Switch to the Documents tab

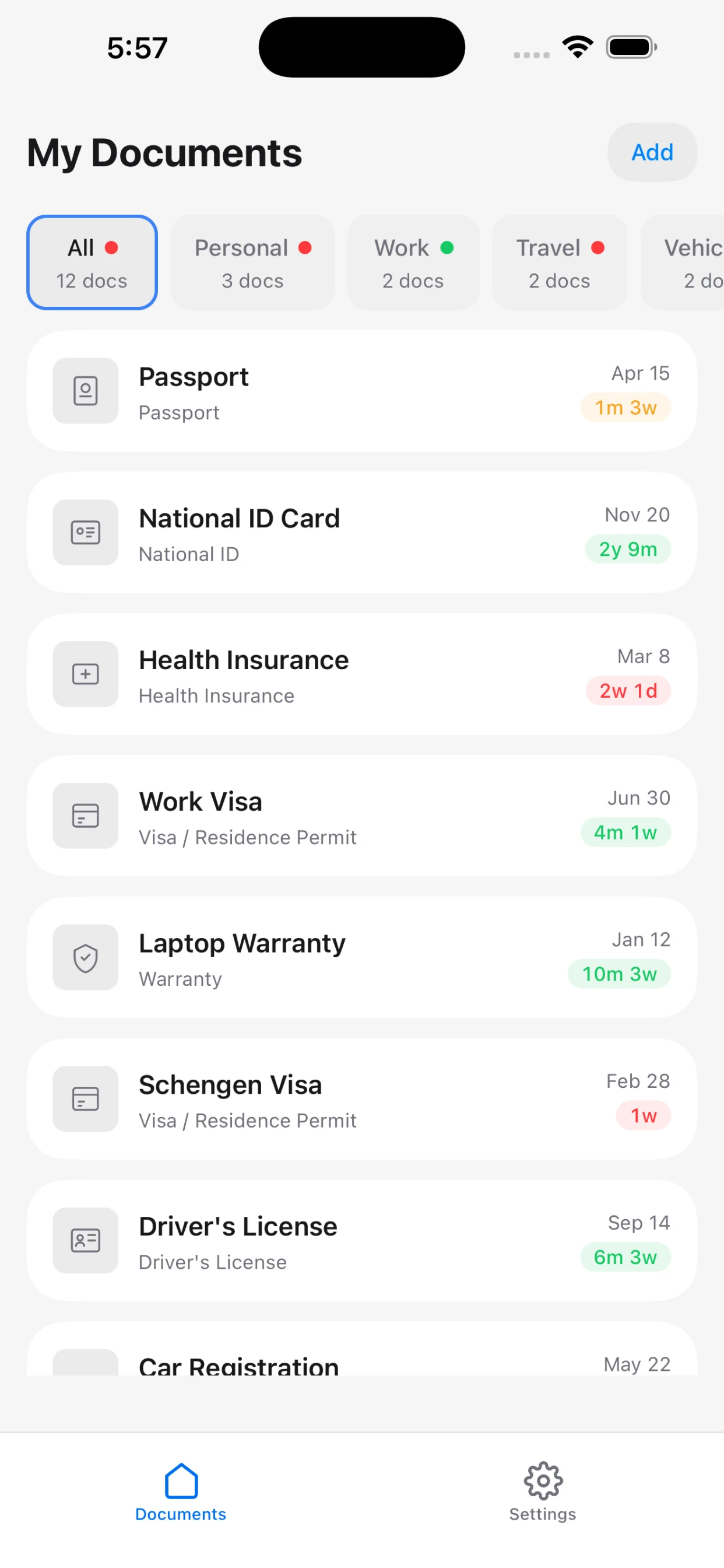(x=181, y=1492)
